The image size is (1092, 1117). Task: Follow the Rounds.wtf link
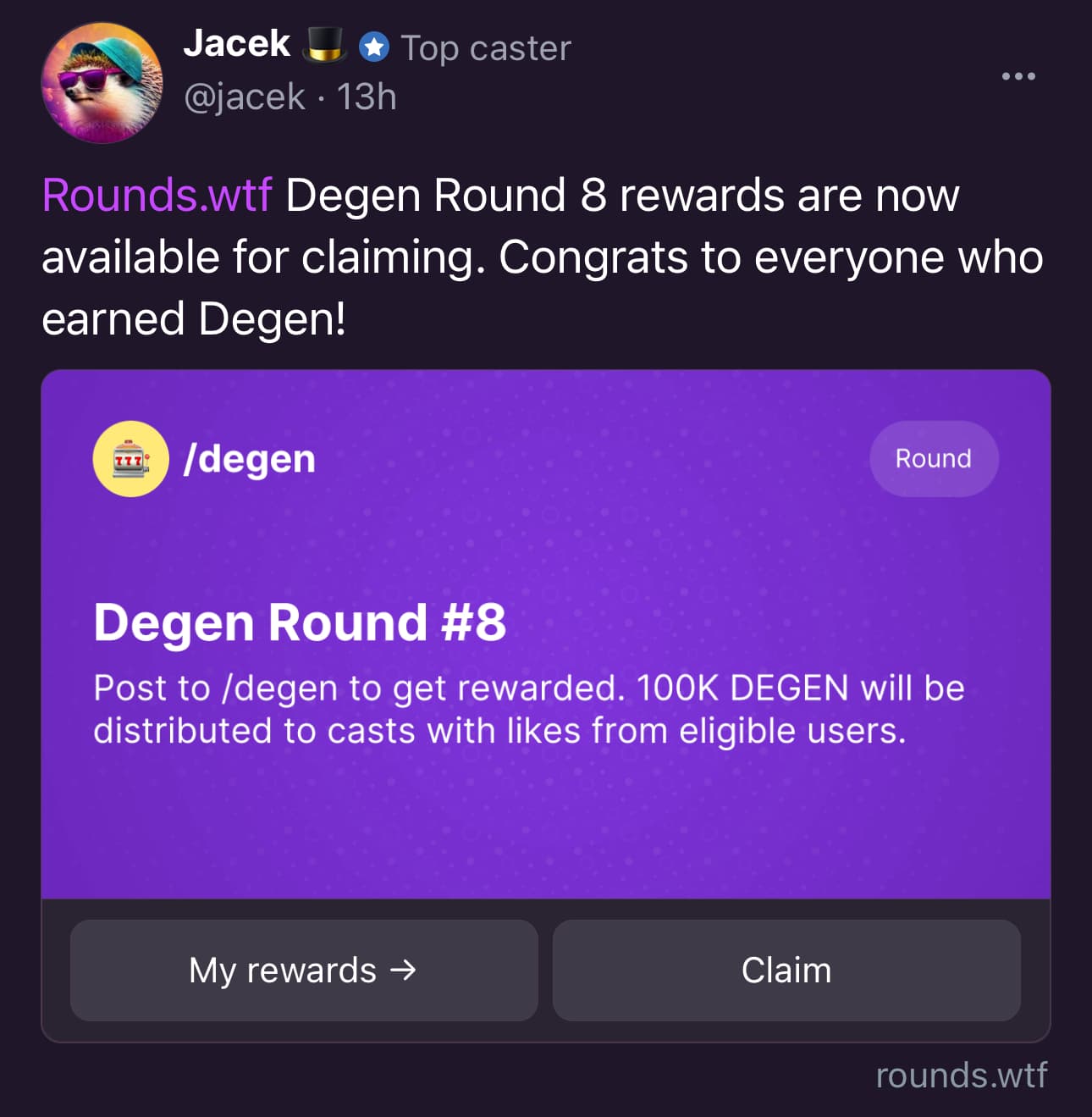(157, 196)
